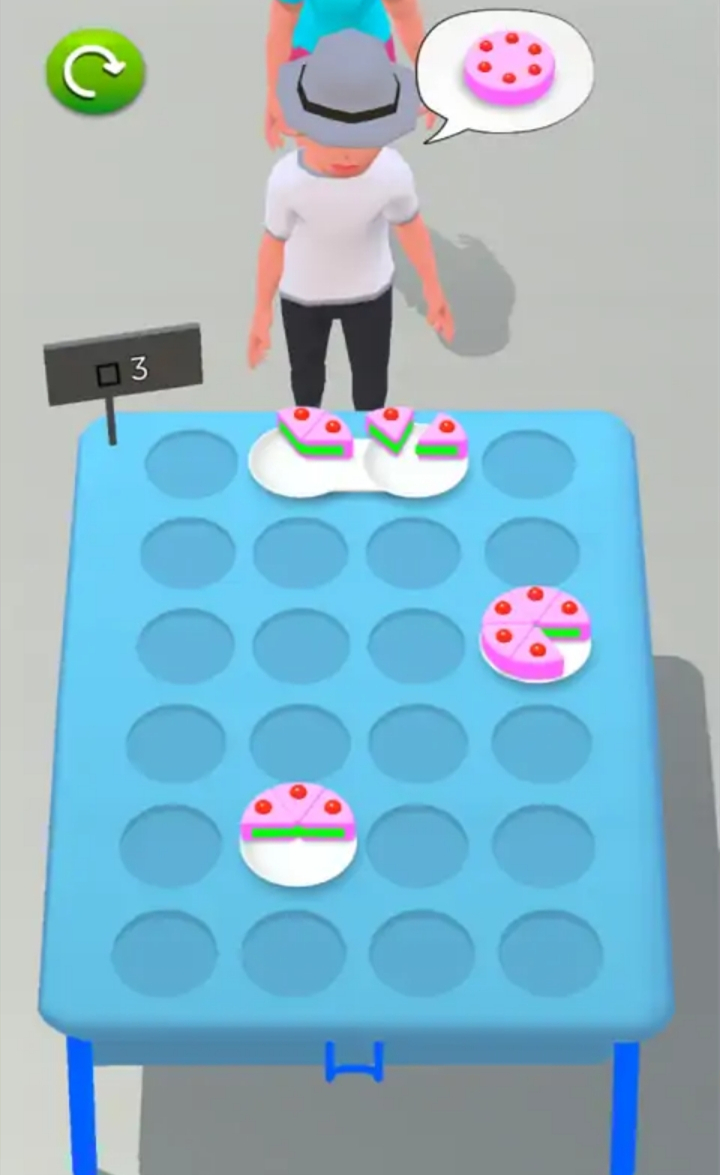This screenshot has width=720, height=1175.
Task: Tap the green restart arrow button
Action: click(x=95, y=71)
